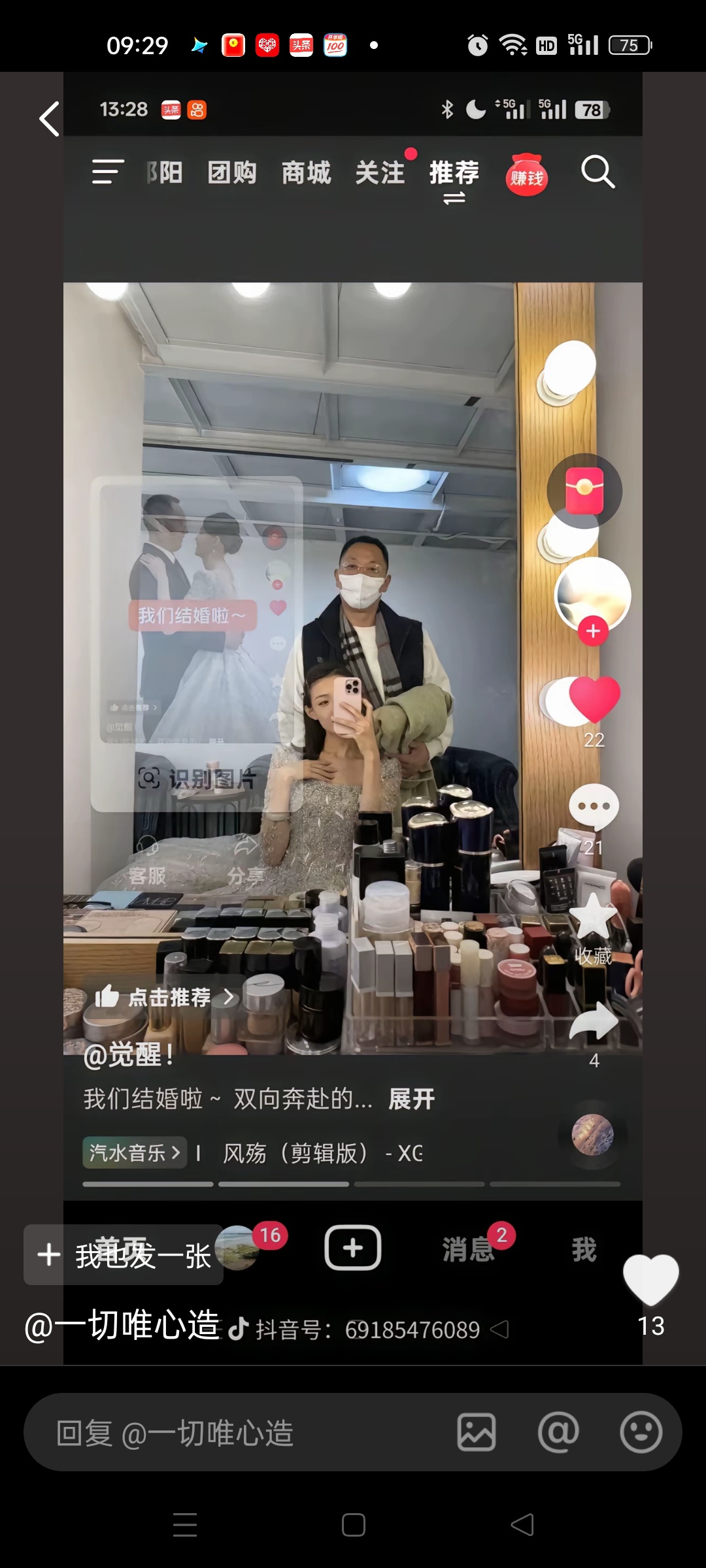Open the @ mention picker

[x=558, y=1433]
